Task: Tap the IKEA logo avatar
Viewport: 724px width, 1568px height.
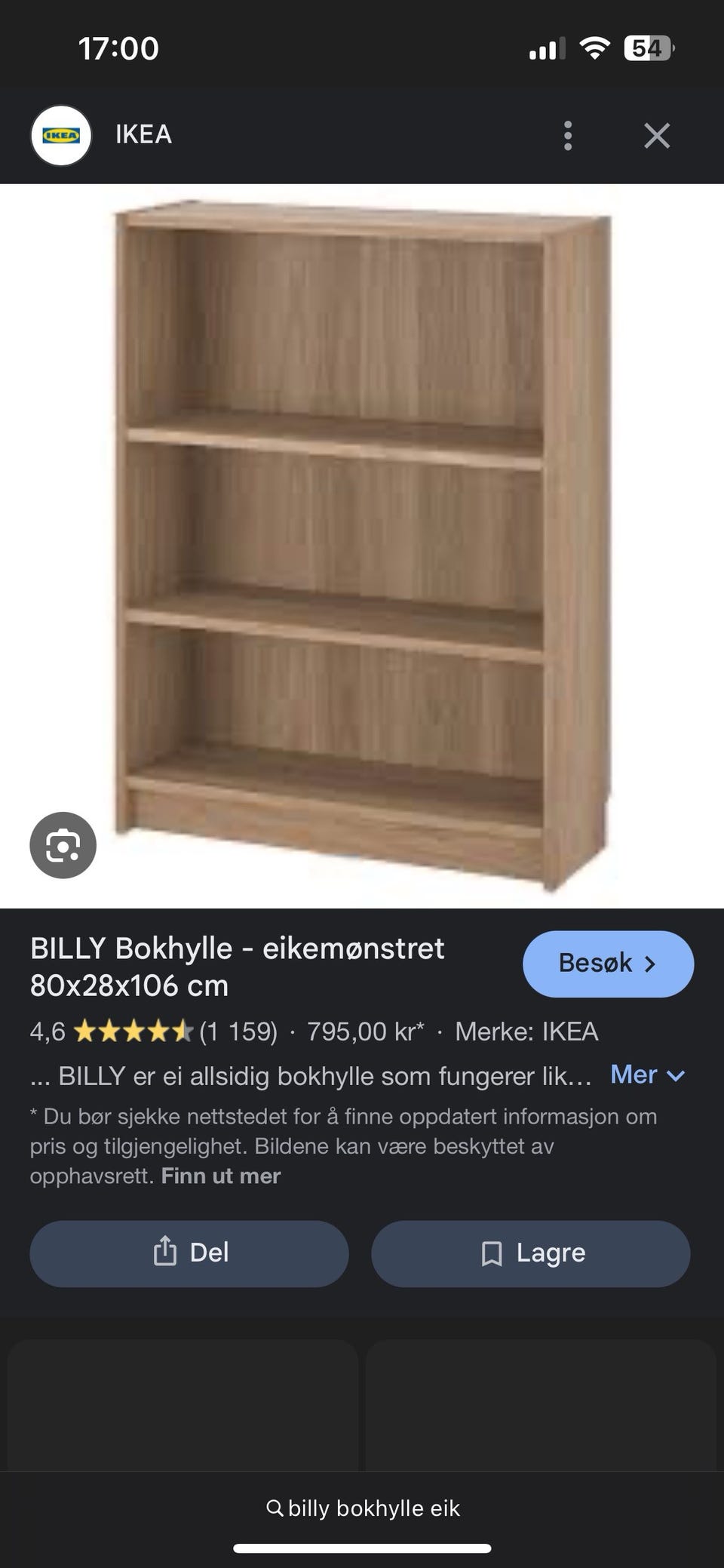Action: (x=60, y=135)
